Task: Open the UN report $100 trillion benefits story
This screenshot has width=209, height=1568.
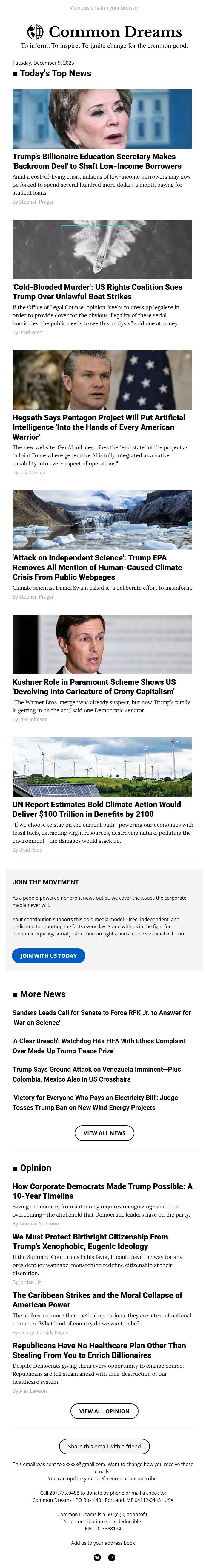Action: (96, 809)
